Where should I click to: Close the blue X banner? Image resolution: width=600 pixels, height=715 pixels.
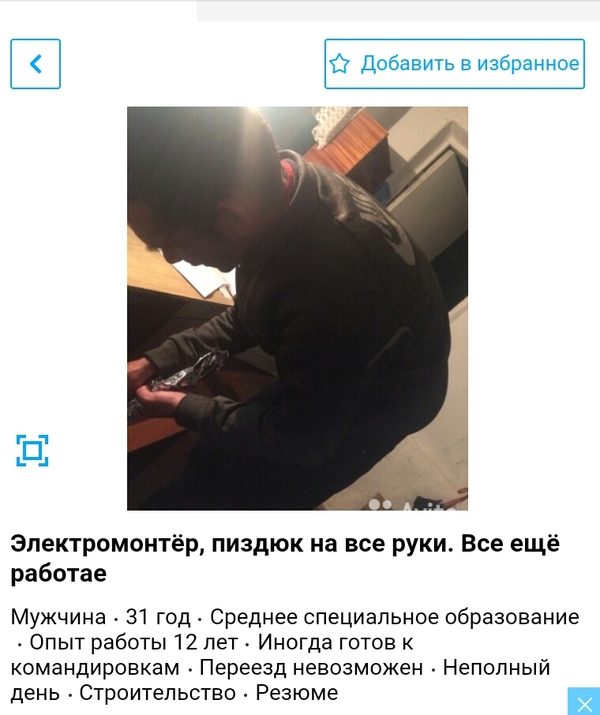[584, 703]
